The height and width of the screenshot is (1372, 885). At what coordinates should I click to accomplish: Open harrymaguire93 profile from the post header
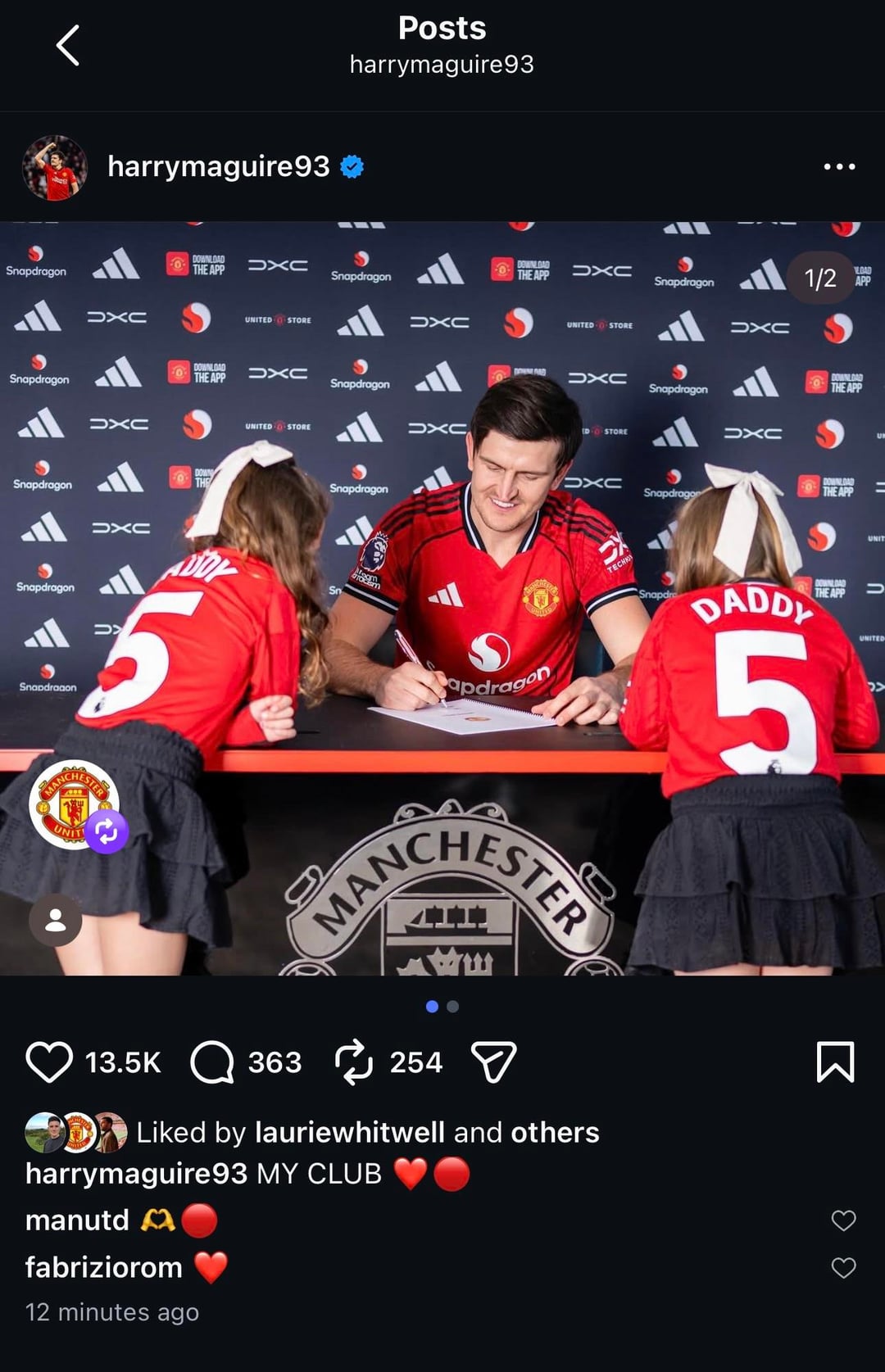[x=218, y=166]
